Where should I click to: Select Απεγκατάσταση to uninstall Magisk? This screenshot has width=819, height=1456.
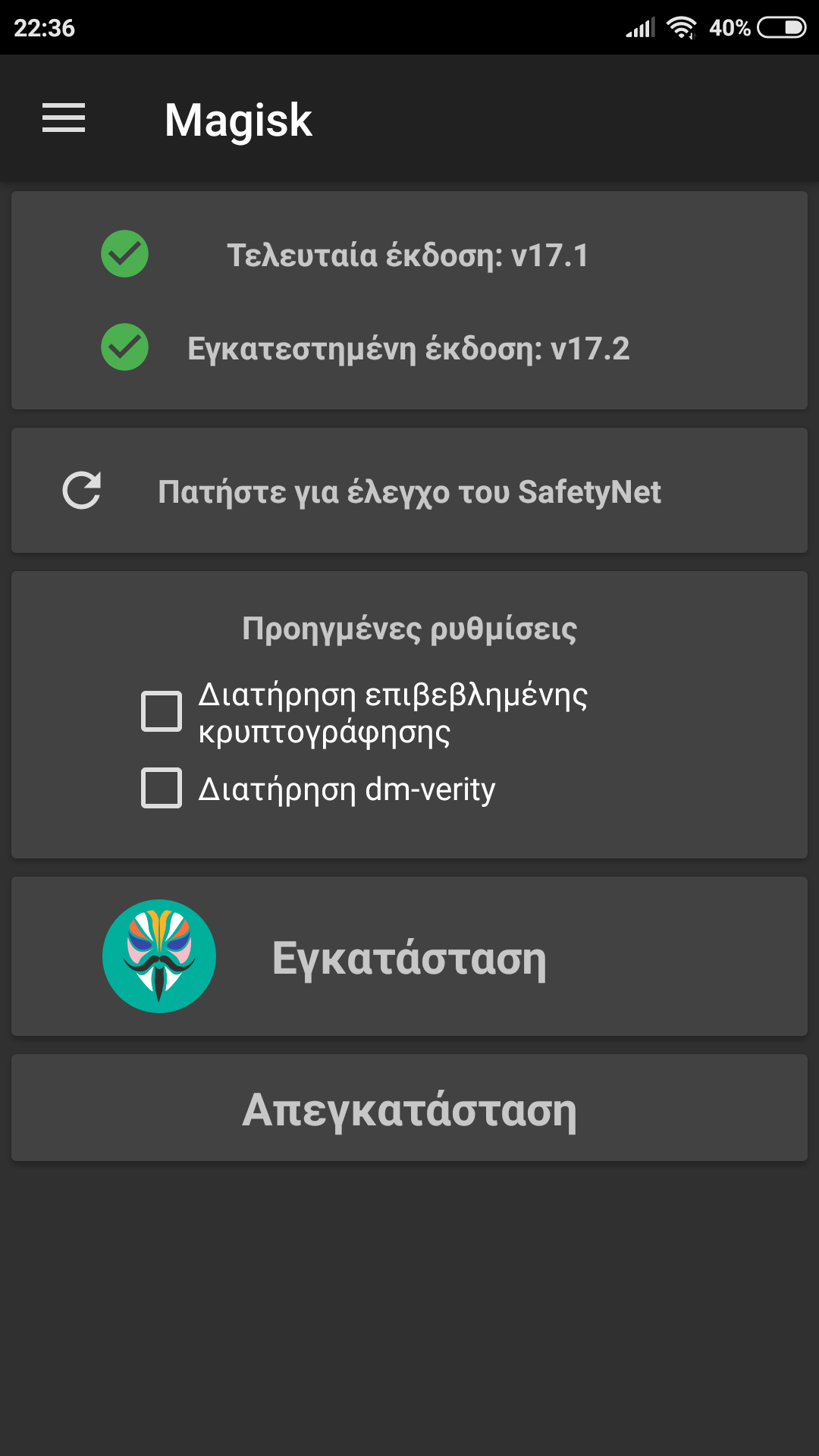click(x=409, y=1109)
